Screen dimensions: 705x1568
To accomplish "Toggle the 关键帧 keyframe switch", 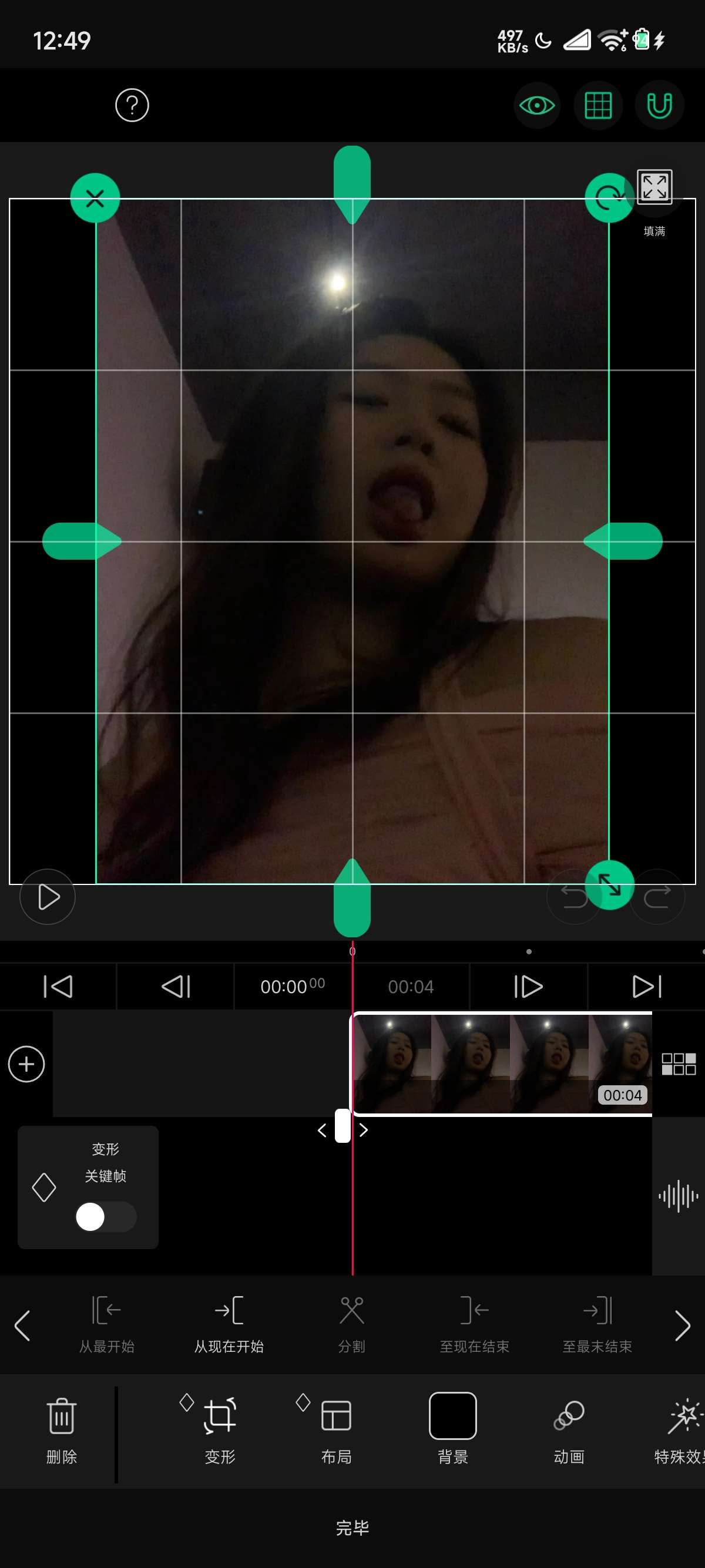I will coord(105,1217).
